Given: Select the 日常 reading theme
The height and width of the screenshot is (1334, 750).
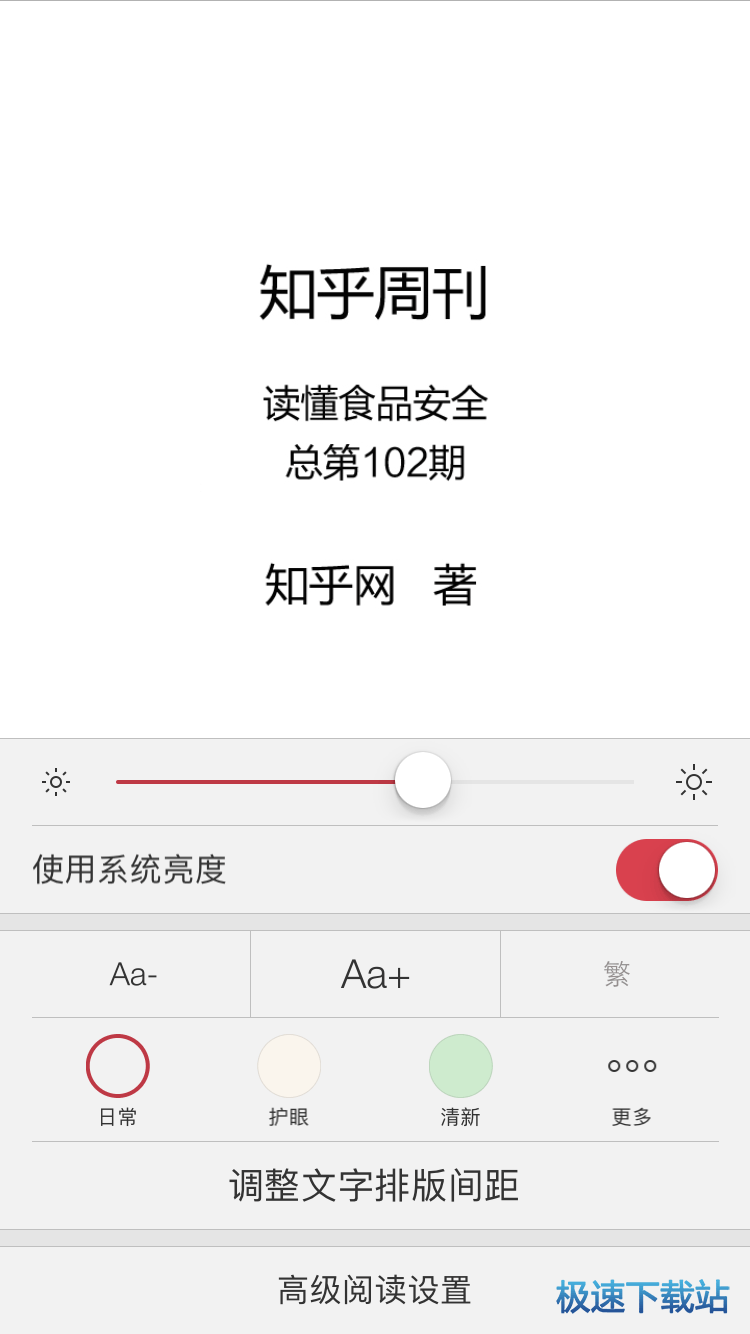Looking at the screenshot, I should click(118, 1066).
